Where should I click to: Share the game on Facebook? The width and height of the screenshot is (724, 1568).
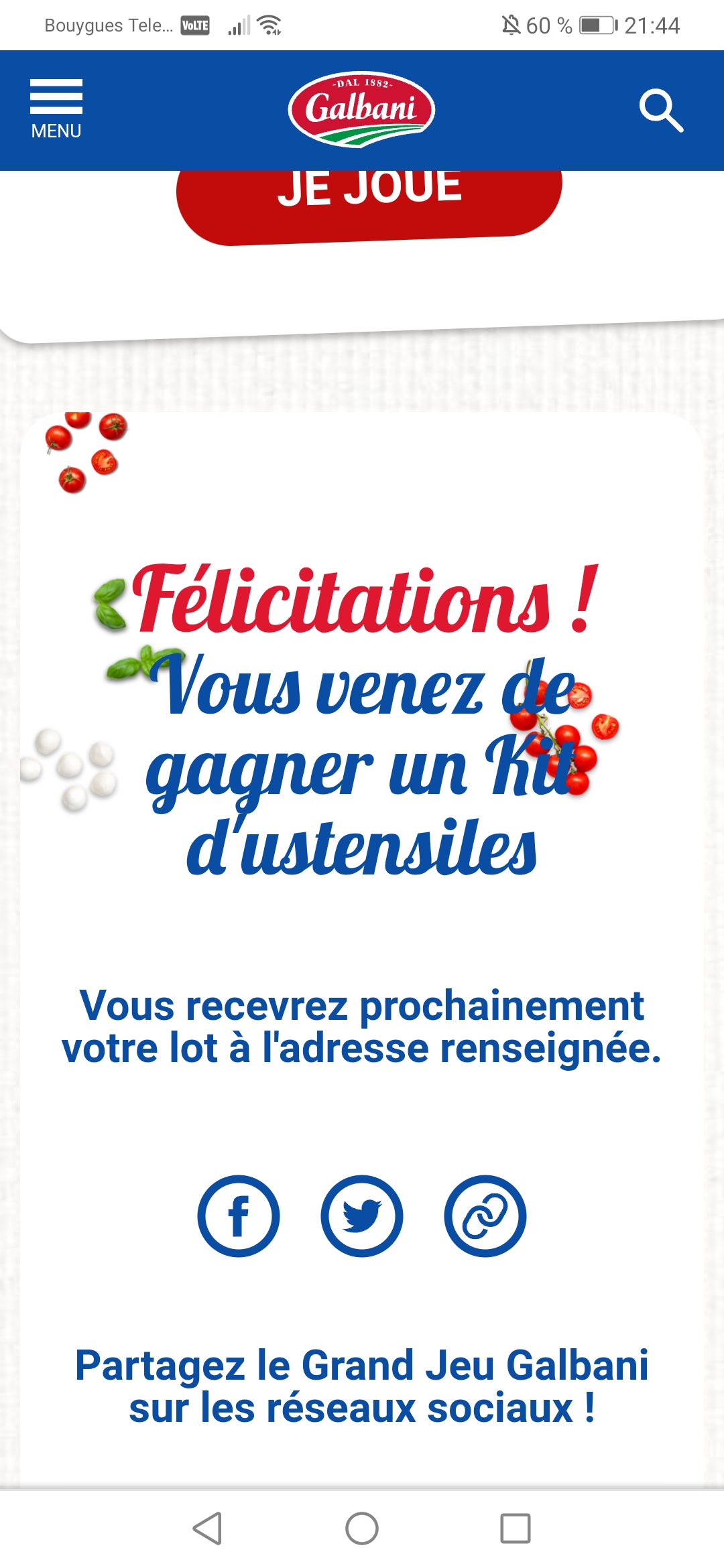point(239,1216)
